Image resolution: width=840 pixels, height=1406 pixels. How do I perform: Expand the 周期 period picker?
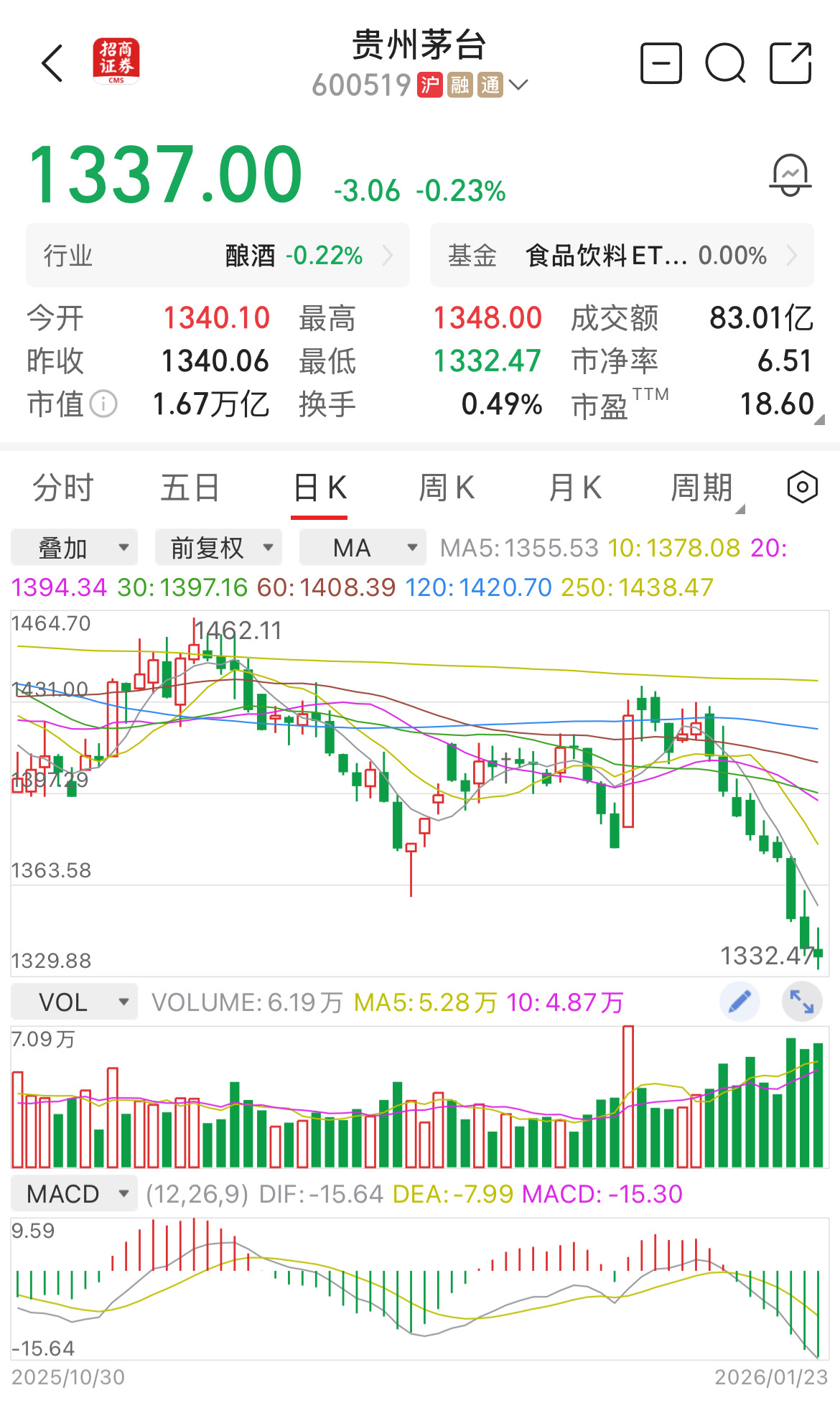pyautogui.click(x=702, y=488)
